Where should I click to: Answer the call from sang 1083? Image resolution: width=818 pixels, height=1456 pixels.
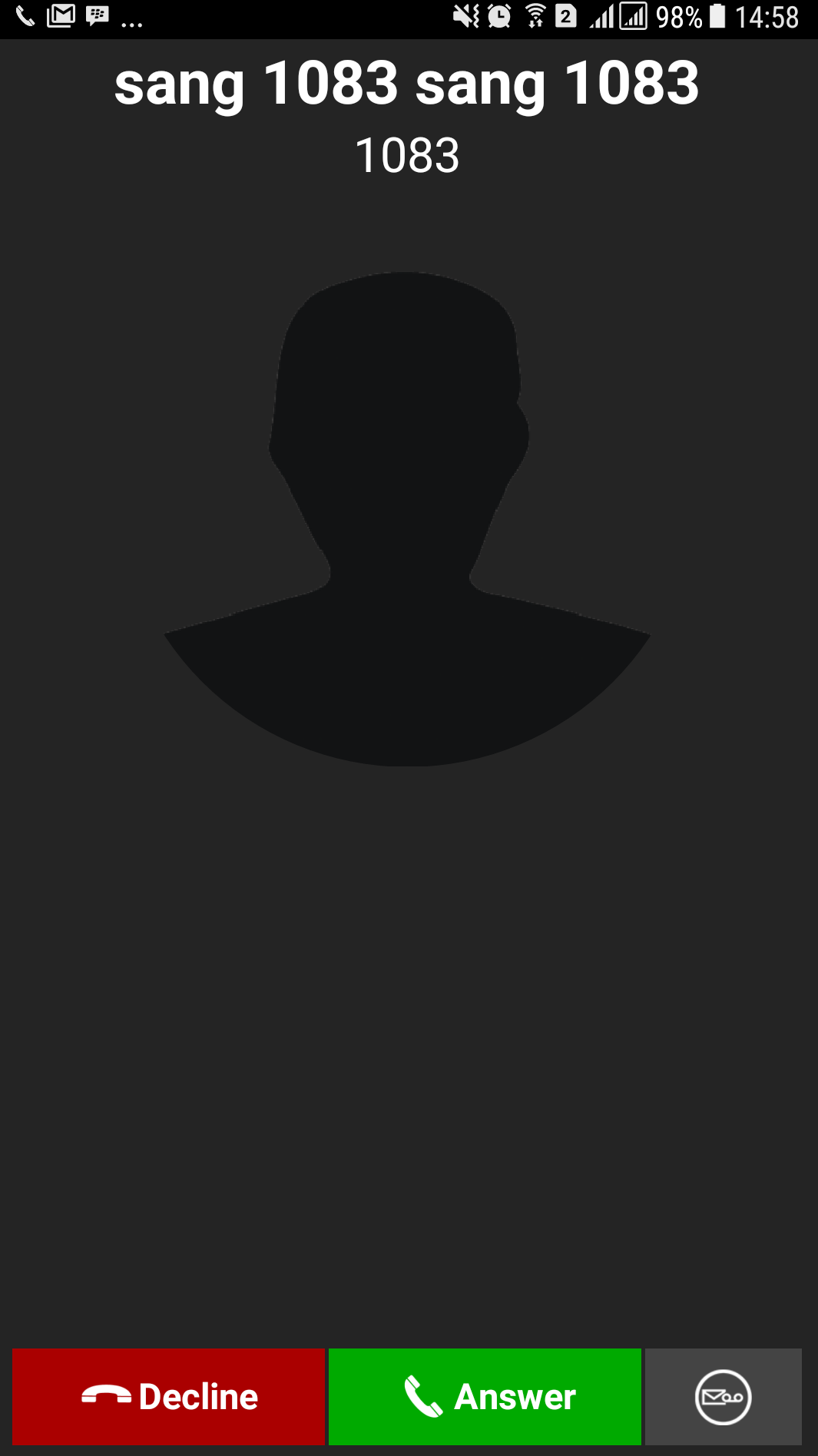pos(485,1396)
